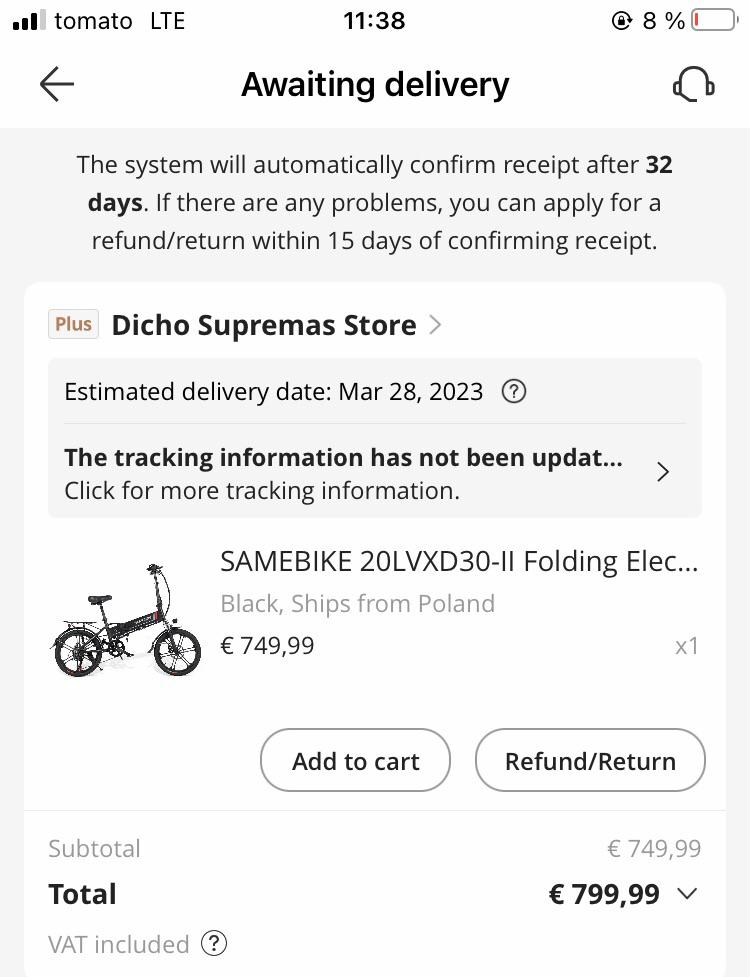The image size is (750, 977).
Task: Click the Plus membership badge
Action: click(73, 324)
